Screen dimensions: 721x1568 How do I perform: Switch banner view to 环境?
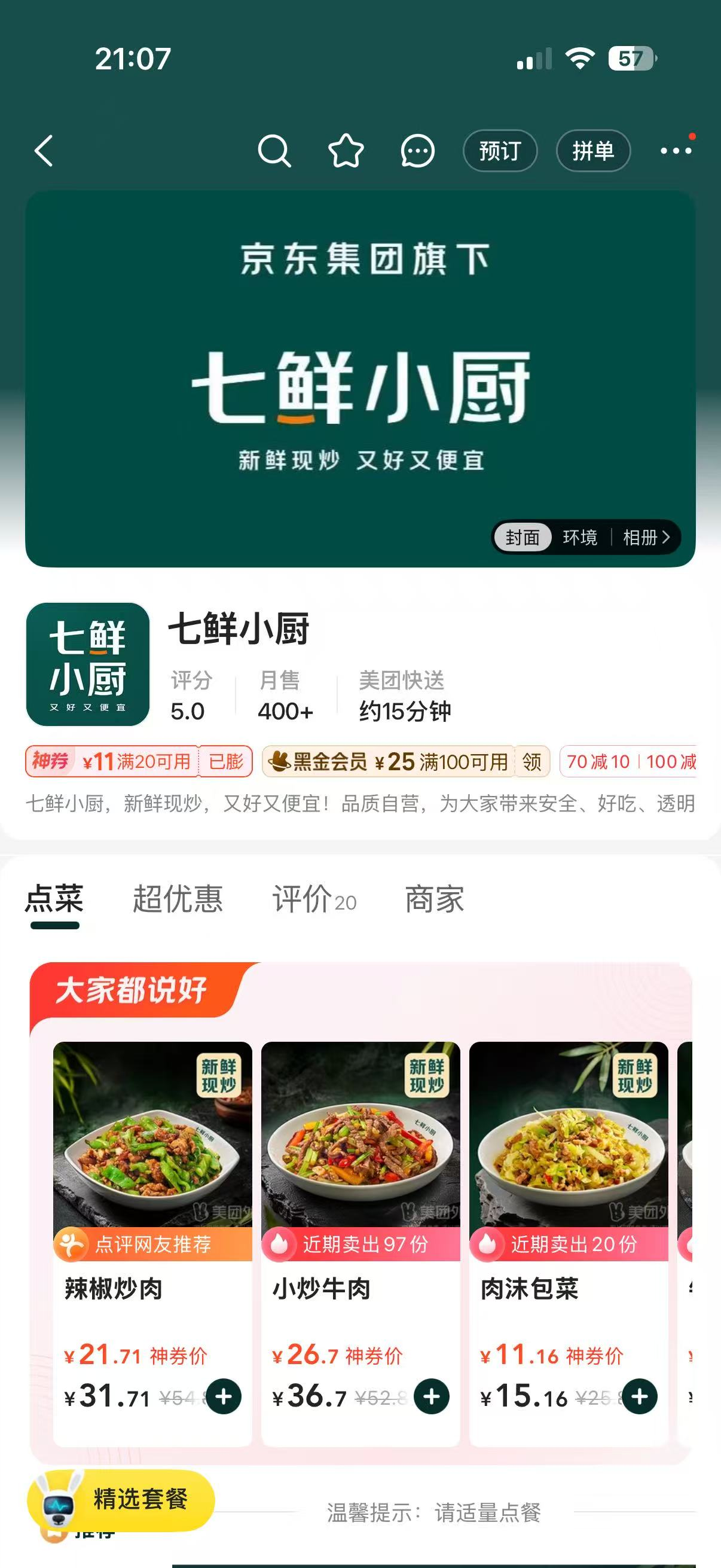point(580,538)
